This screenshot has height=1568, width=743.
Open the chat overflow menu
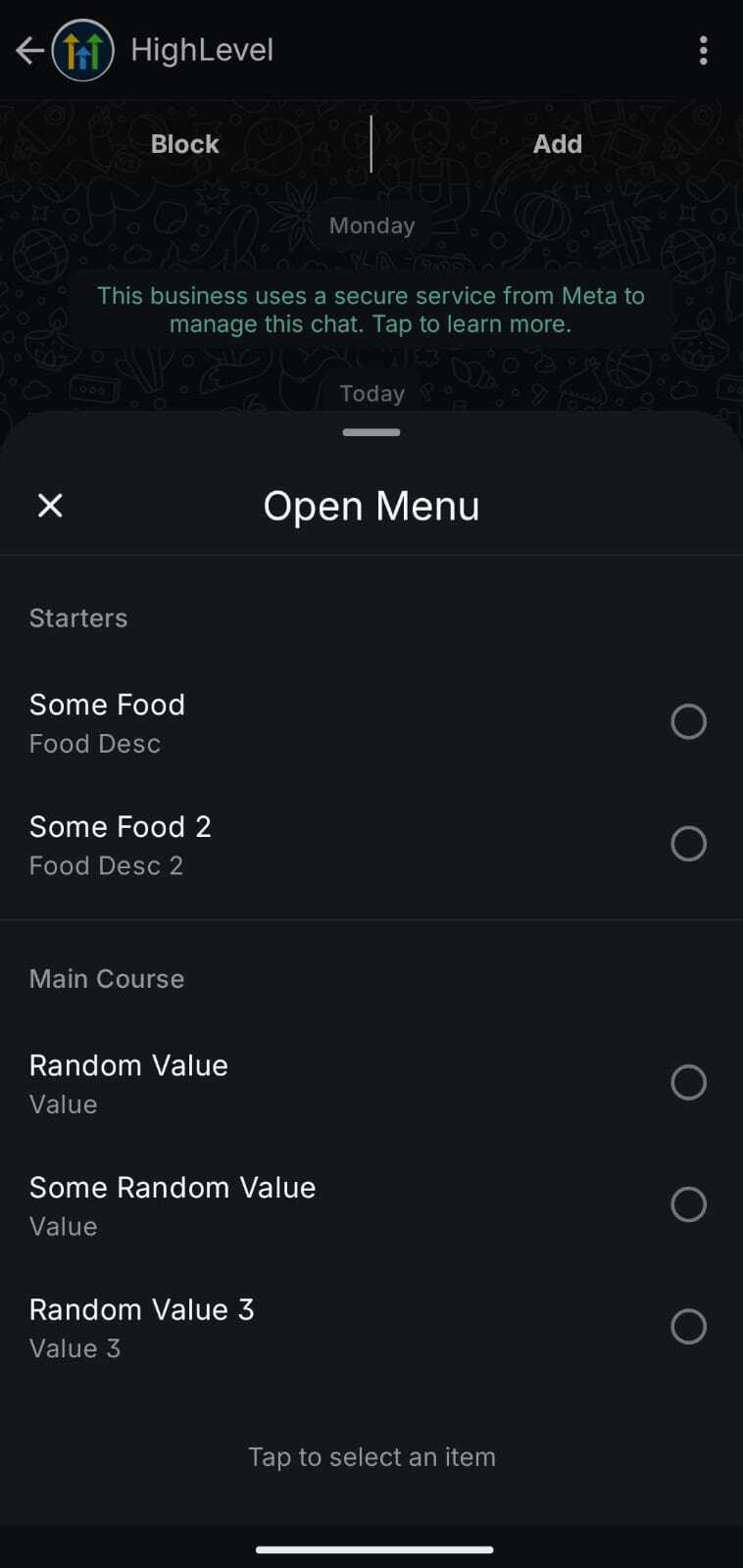pyautogui.click(x=703, y=50)
